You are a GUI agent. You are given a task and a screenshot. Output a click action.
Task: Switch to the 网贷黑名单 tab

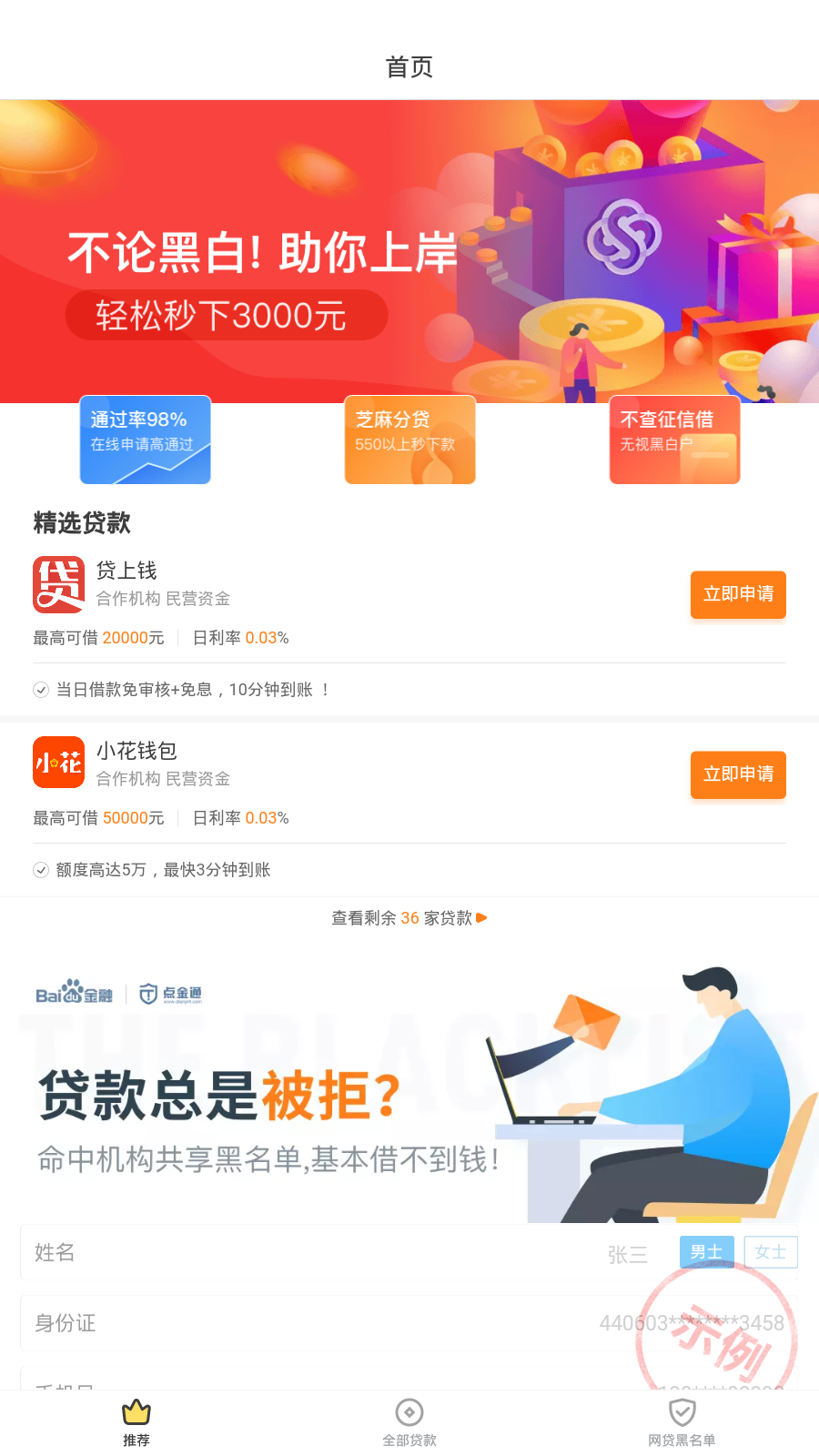[x=682, y=1422]
